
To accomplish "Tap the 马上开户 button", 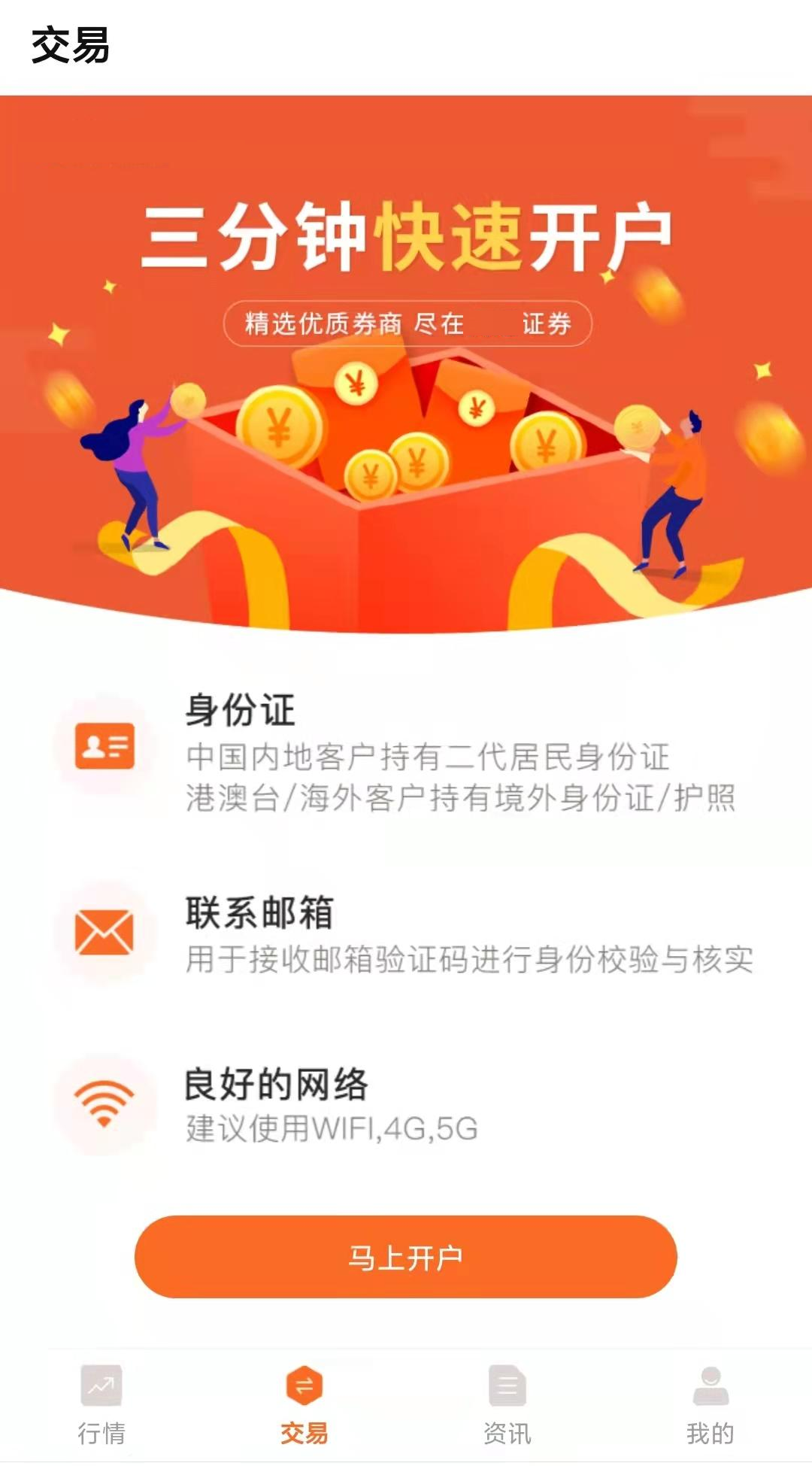I will click(405, 1257).
